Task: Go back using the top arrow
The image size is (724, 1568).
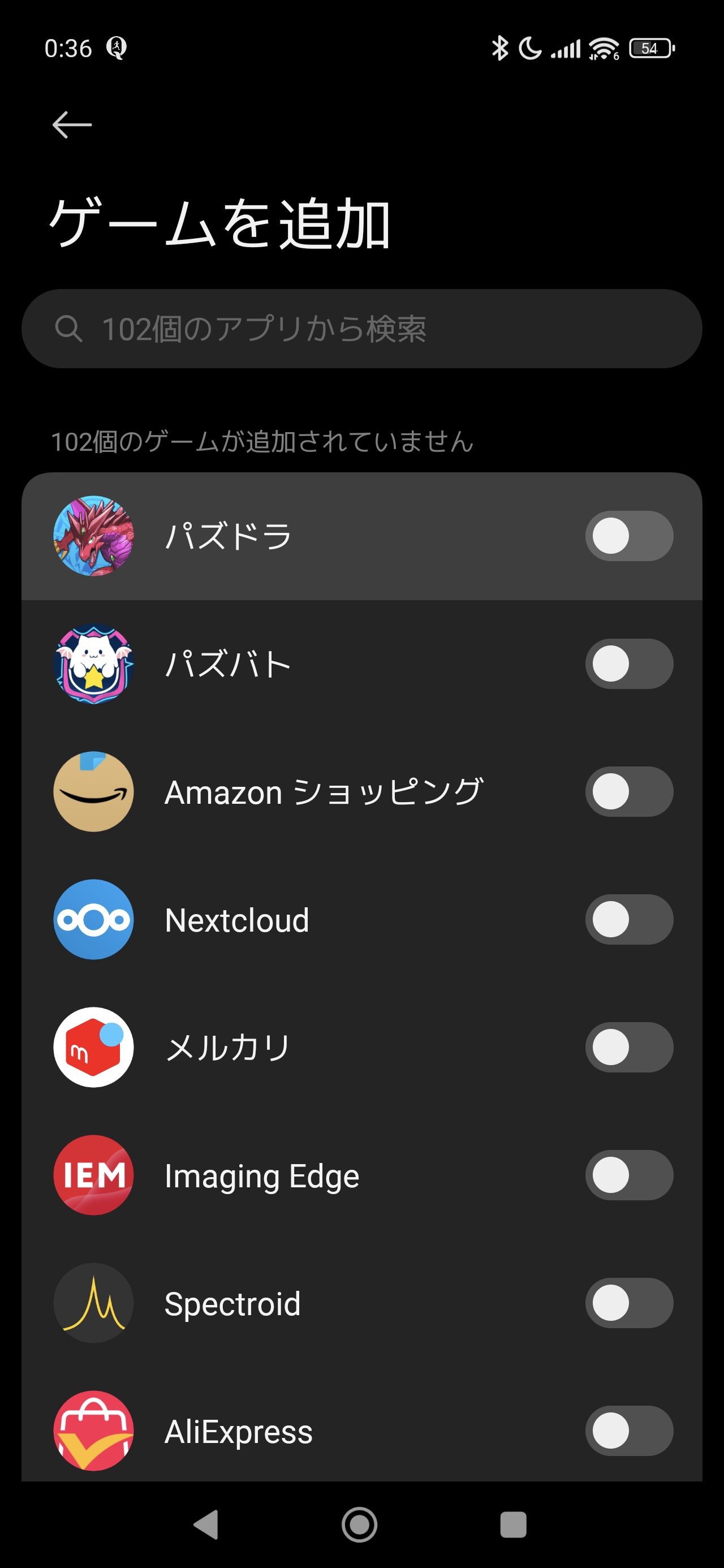Action: pyautogui.click(x=72, y=125)
